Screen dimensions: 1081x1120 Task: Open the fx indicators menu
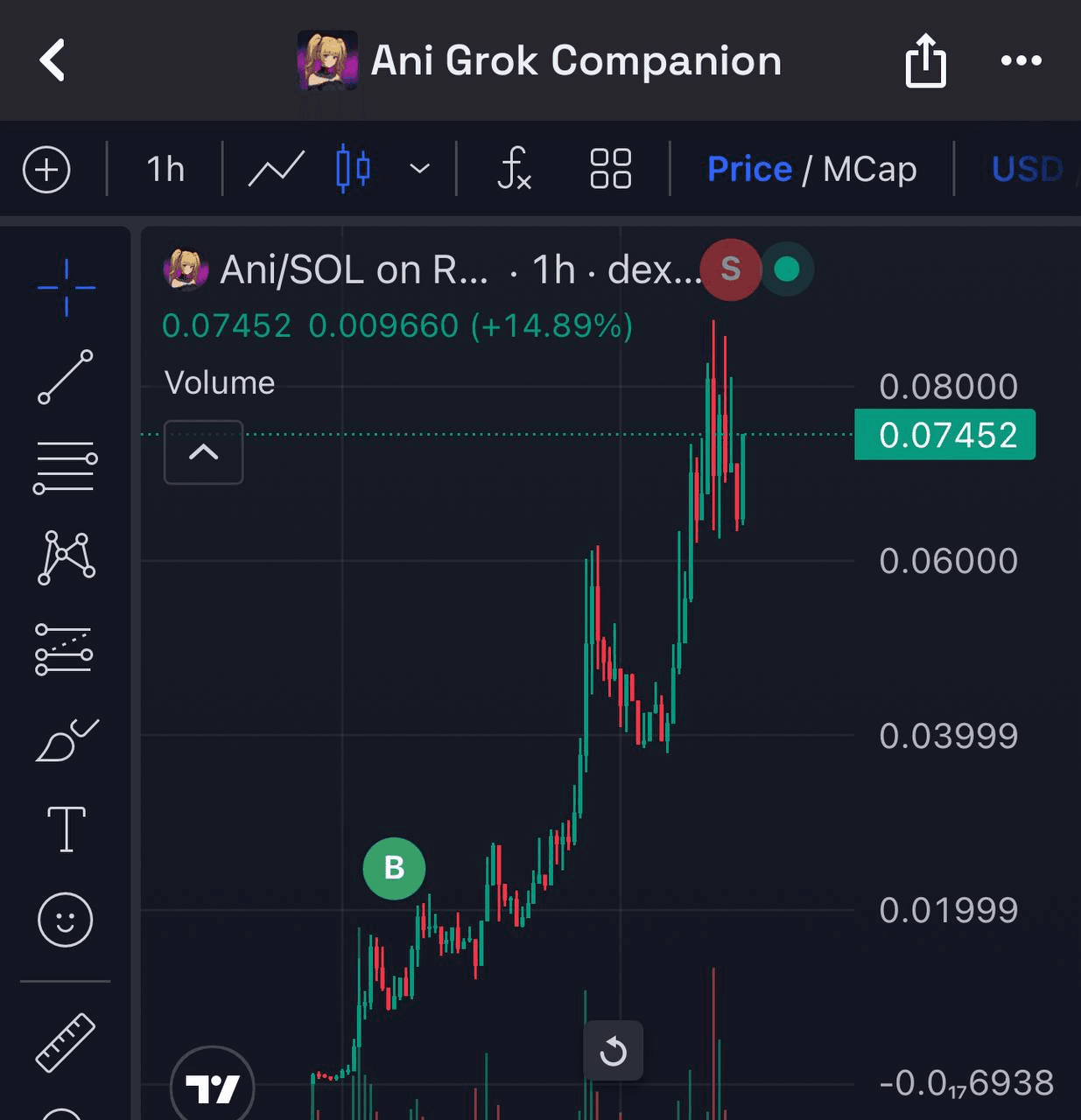click(x=514, y=169)
